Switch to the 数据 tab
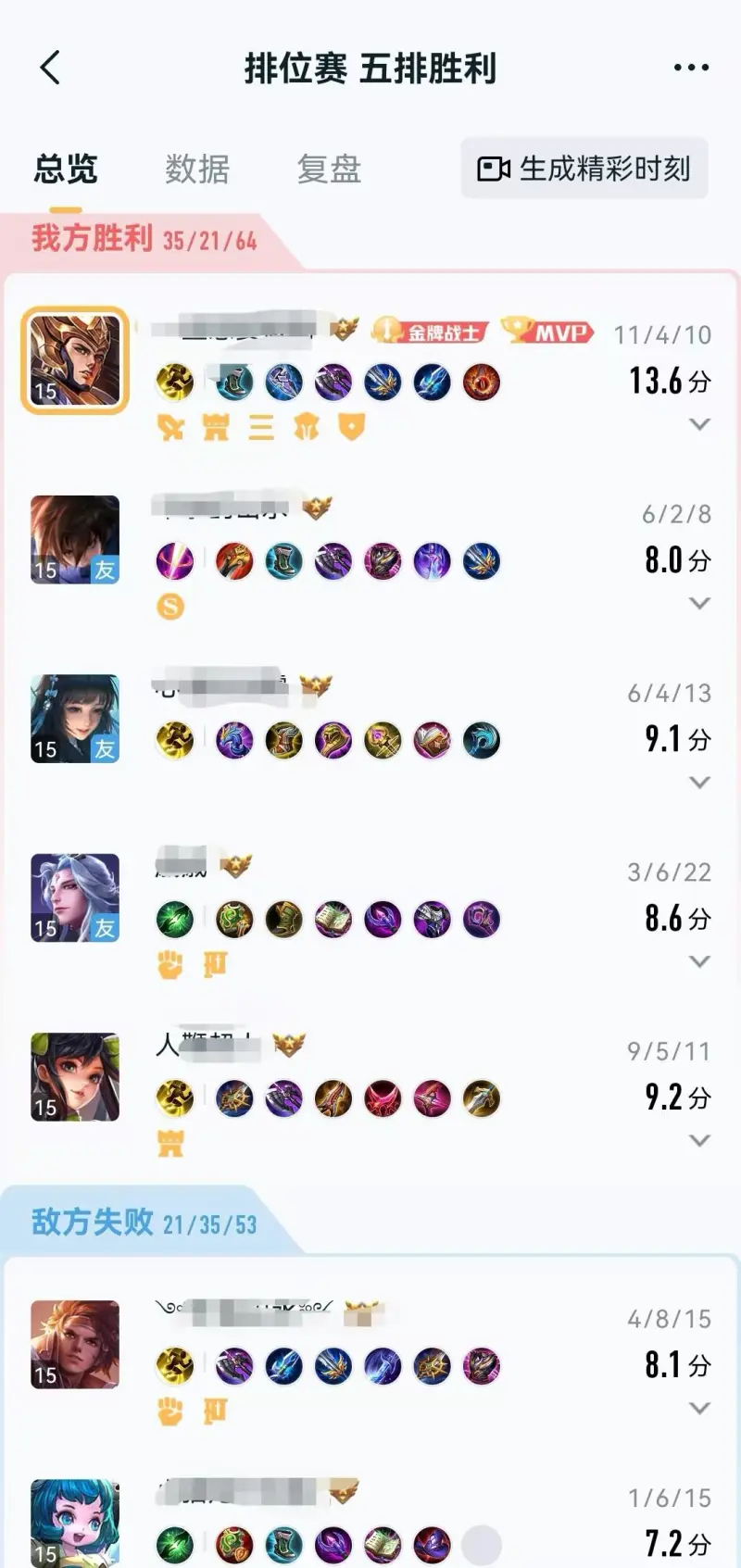 pos(197,169)
